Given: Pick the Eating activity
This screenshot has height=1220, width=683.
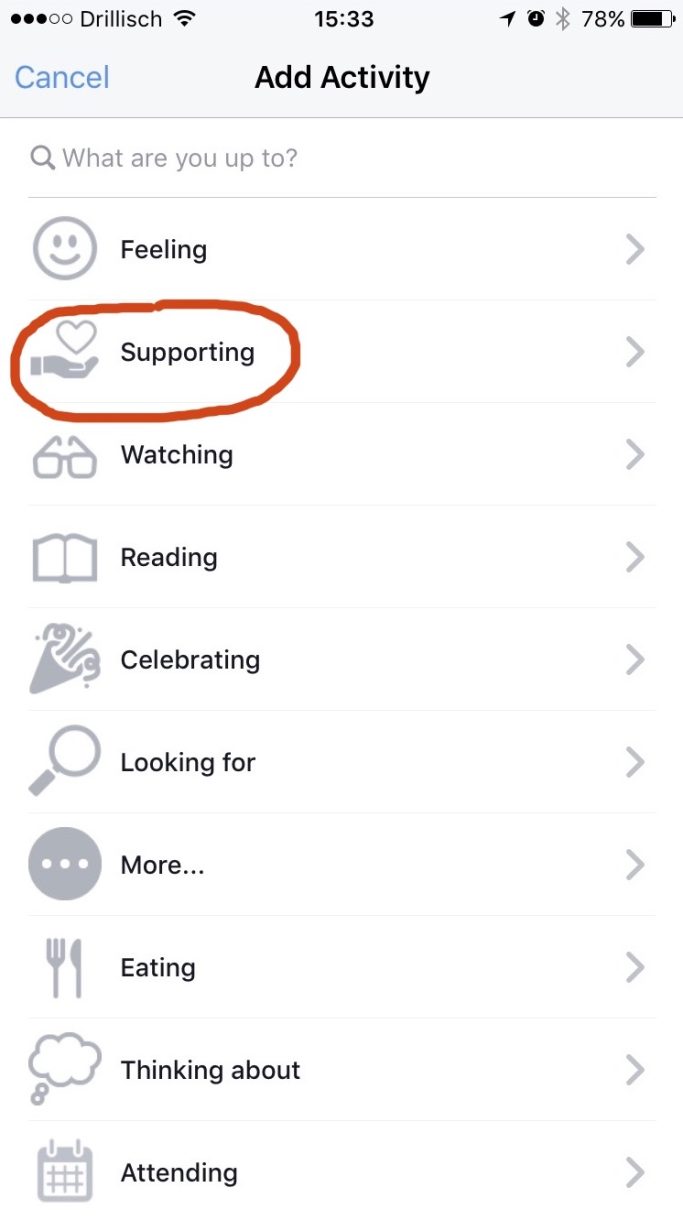Looking at the screenshot, I should point(342,967).
